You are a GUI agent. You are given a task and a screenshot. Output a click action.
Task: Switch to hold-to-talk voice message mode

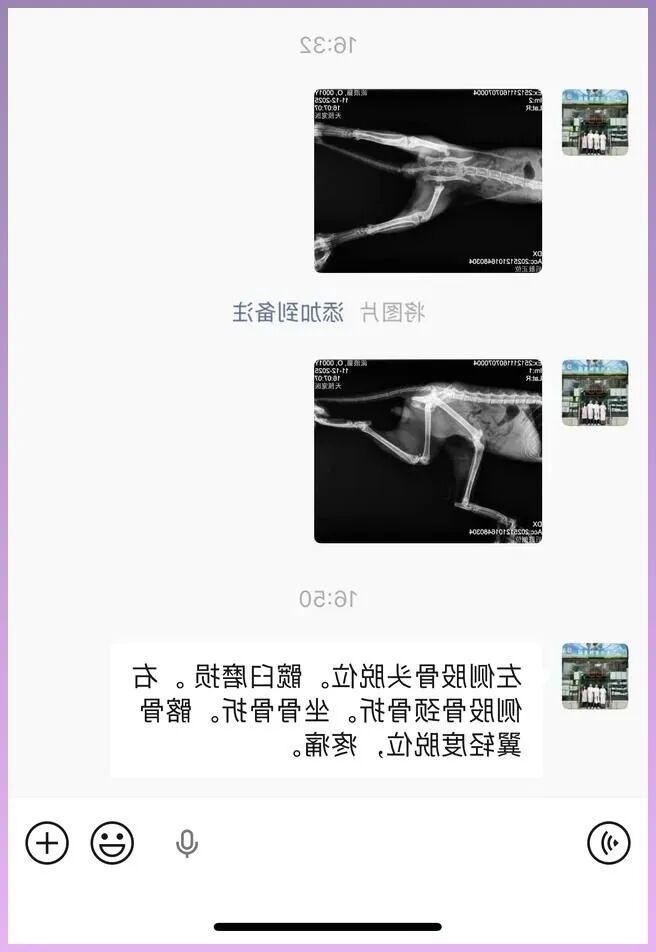[x=608, y=843]
